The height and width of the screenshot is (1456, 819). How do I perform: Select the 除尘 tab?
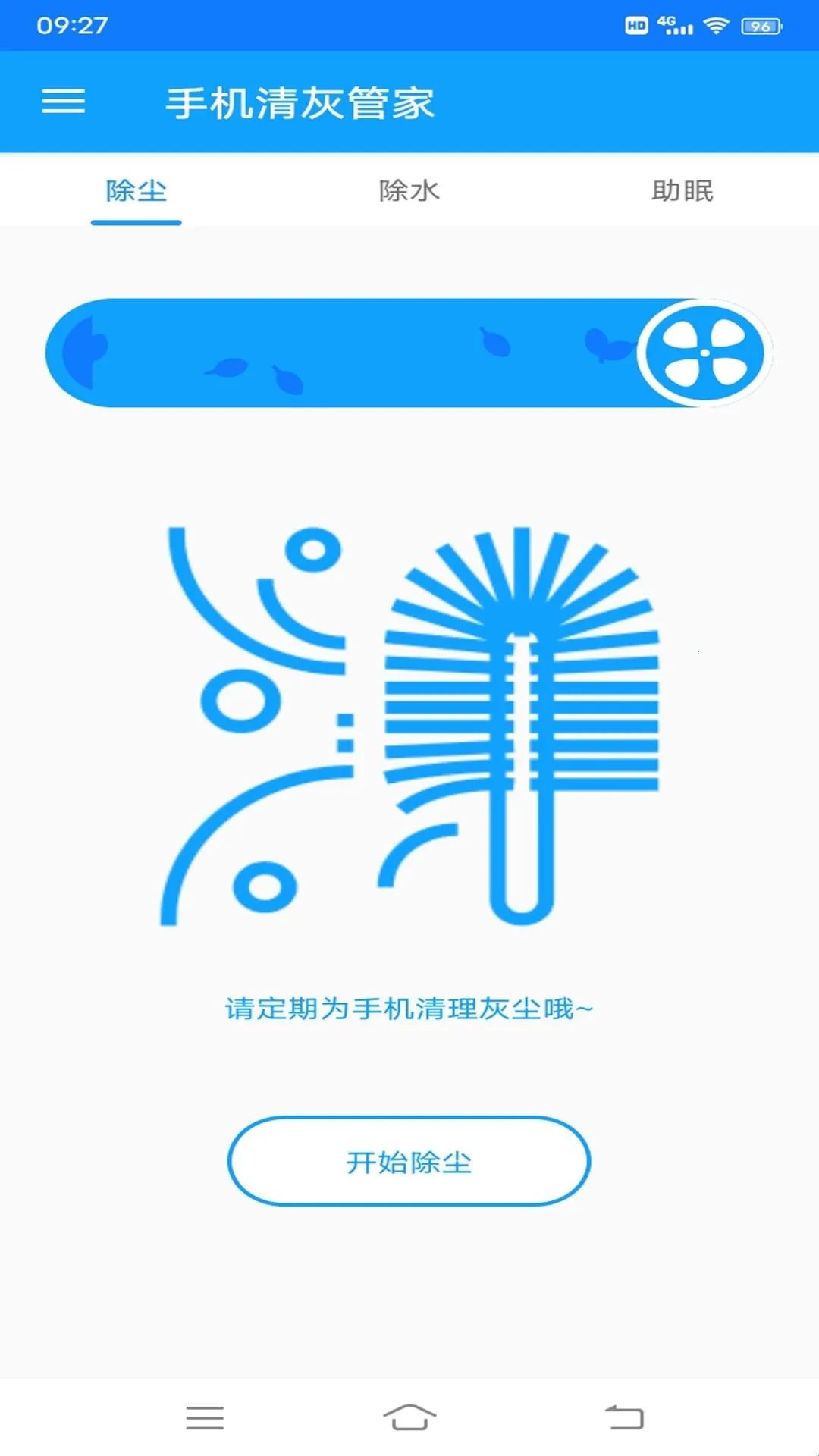136,191
